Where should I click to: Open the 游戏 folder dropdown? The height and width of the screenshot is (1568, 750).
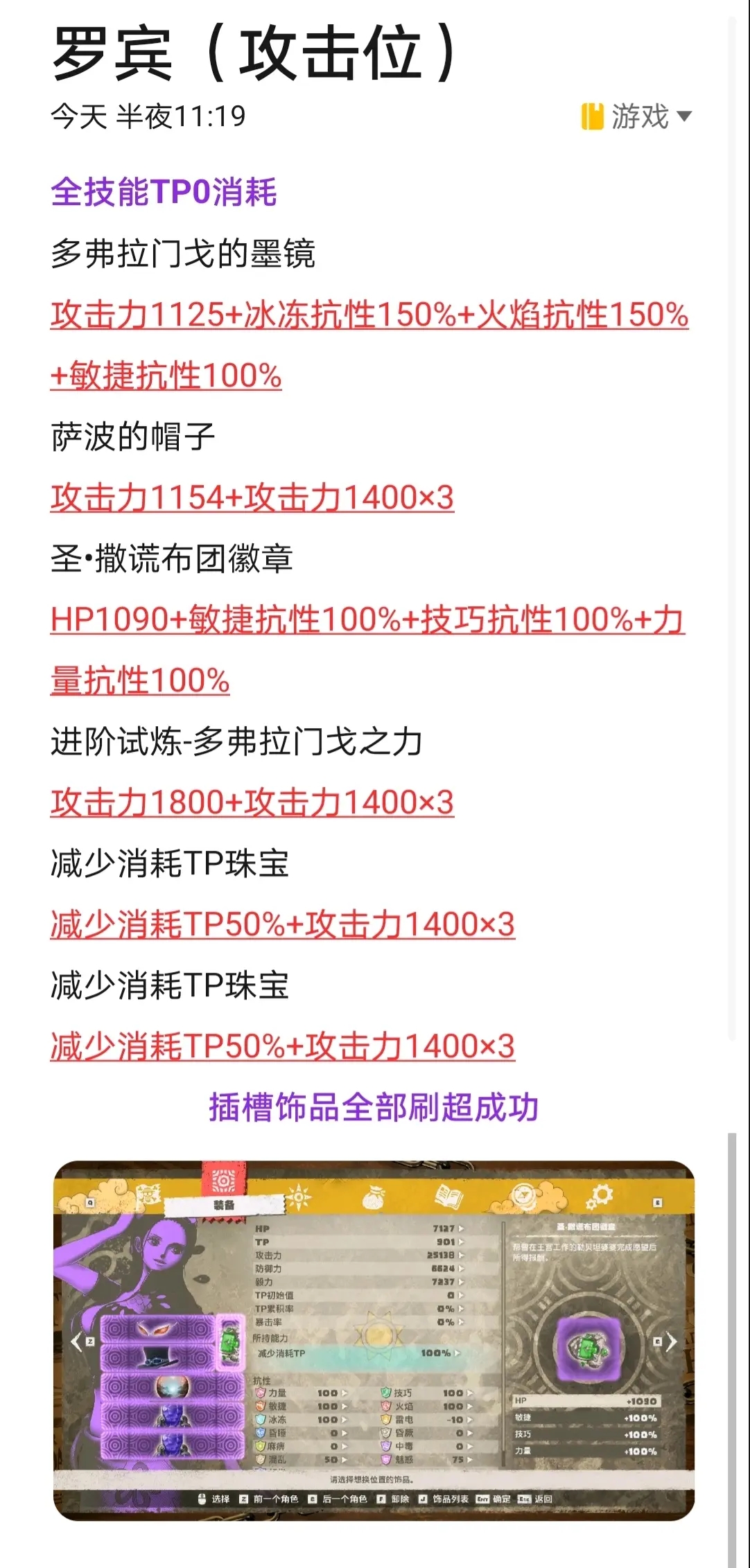click(637, 116)
